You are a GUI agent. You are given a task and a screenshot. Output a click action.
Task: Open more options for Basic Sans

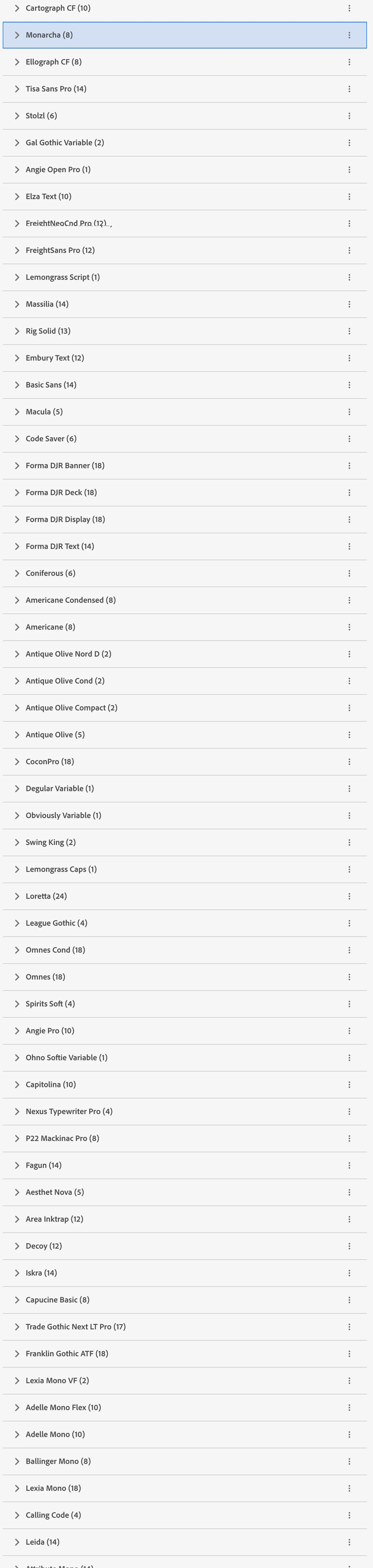coord(349,385)
